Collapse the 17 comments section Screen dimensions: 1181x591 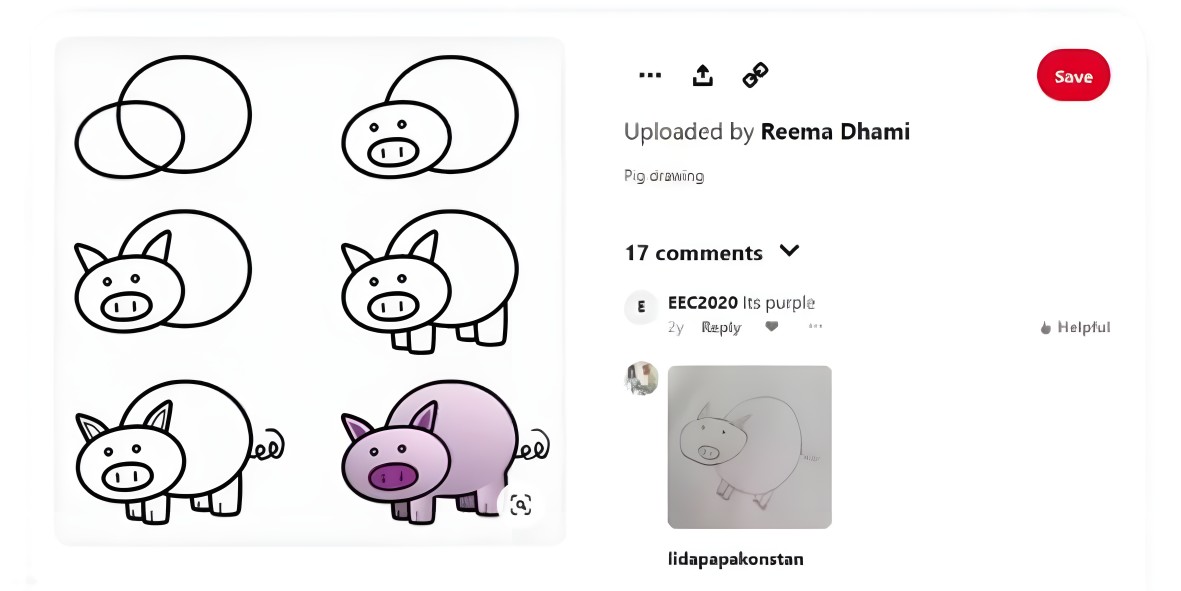[789, 251]
